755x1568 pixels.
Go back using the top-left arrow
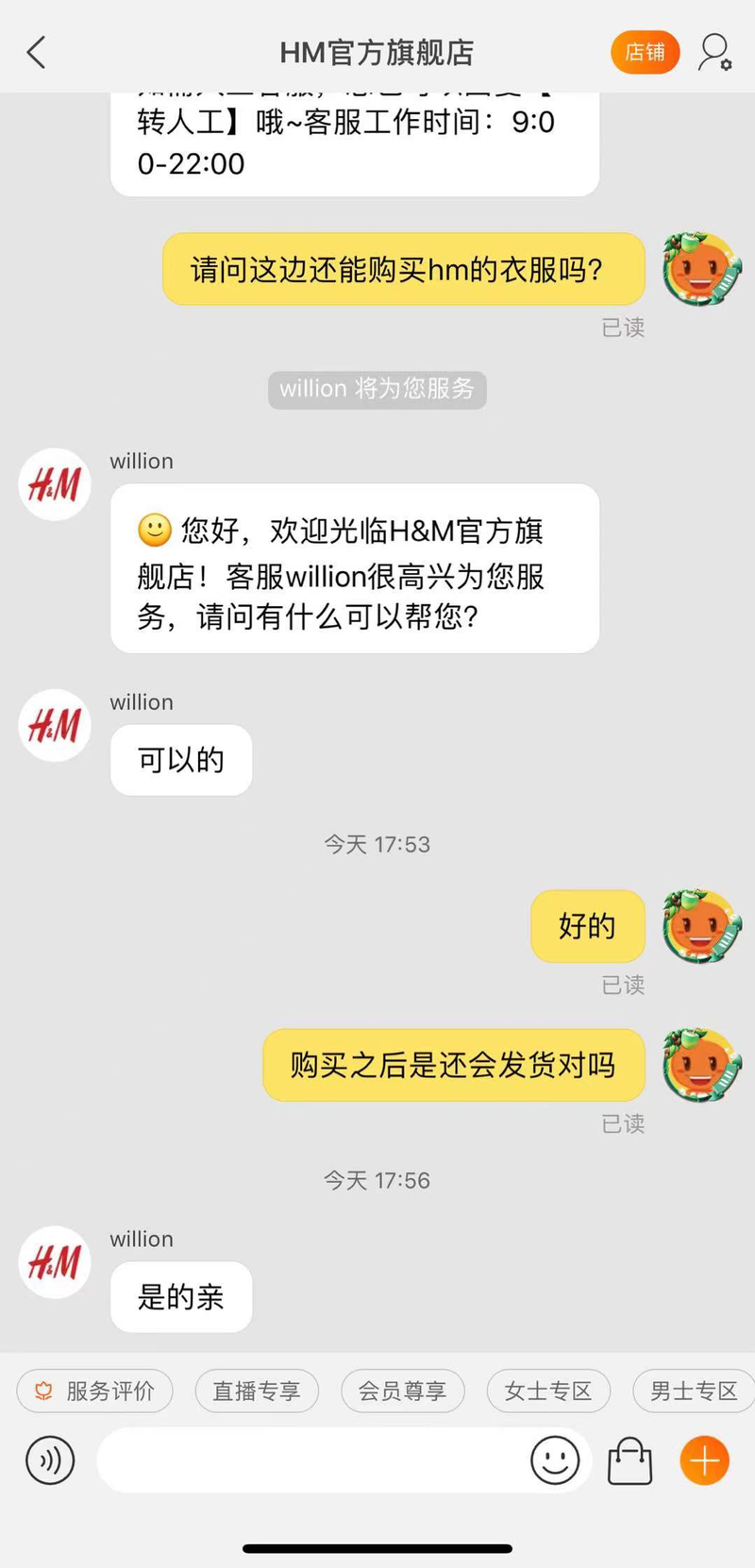pyautogui.click(x=36, y=53)
